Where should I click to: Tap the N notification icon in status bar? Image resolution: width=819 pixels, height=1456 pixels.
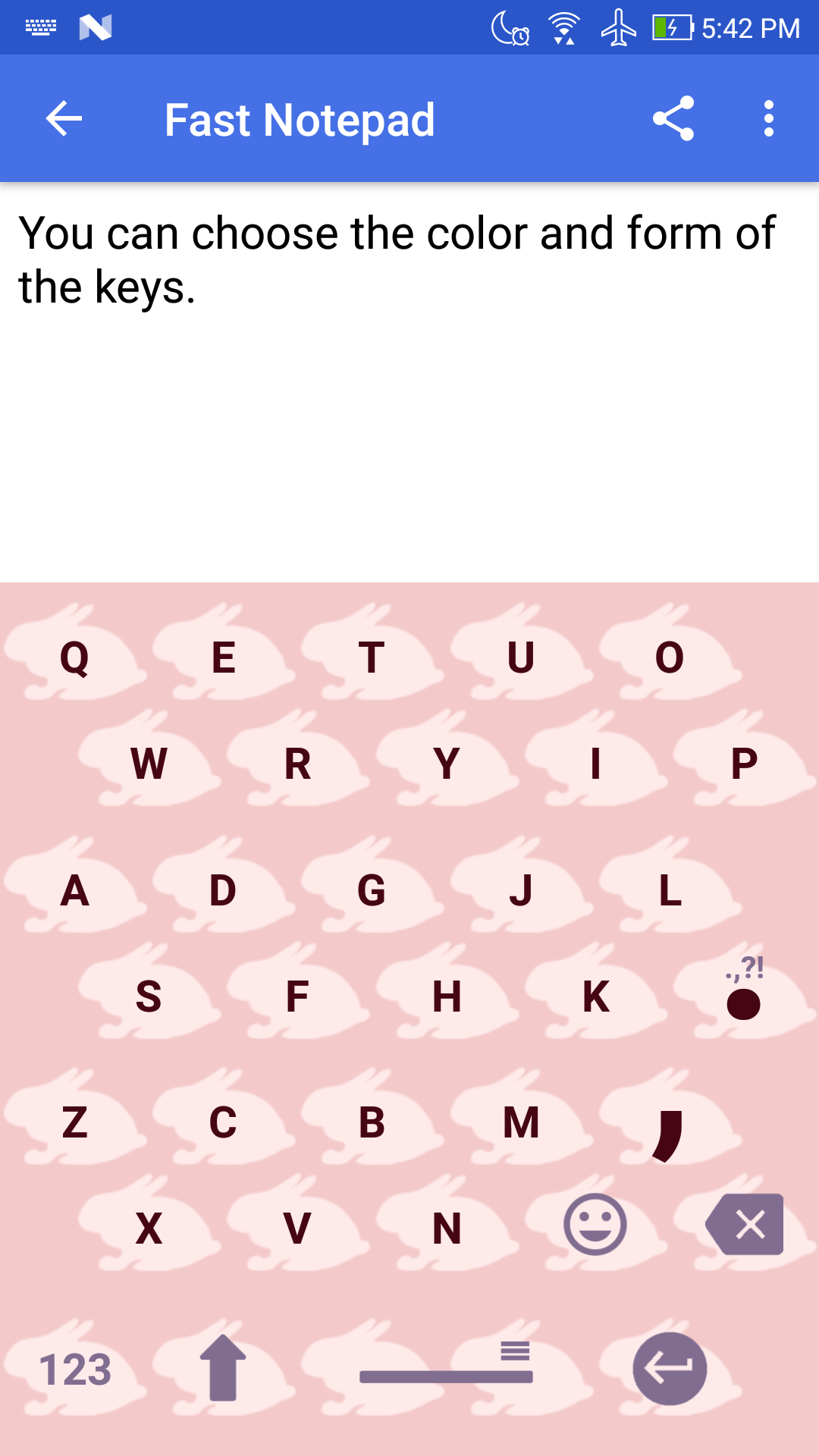(x=94, y=27)
